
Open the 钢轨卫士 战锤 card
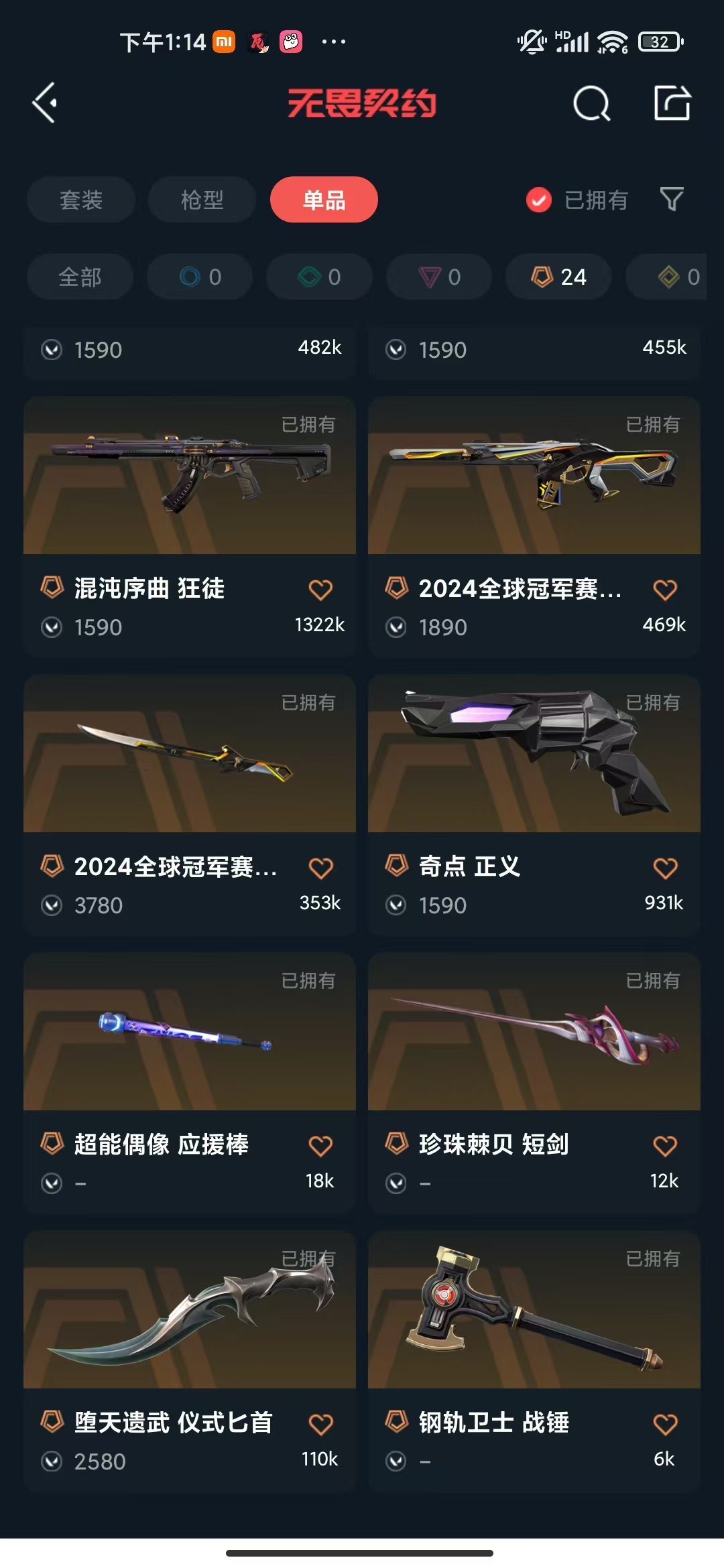pyautogui.click(x=534, y=1361)
